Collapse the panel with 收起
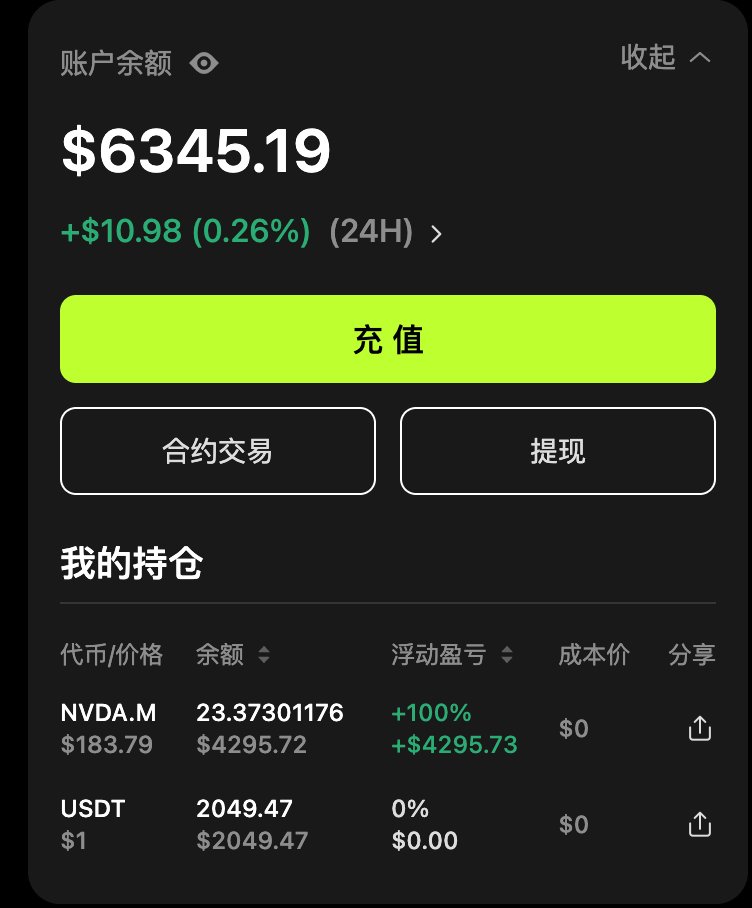752x908 pixels. coord(666,58)
